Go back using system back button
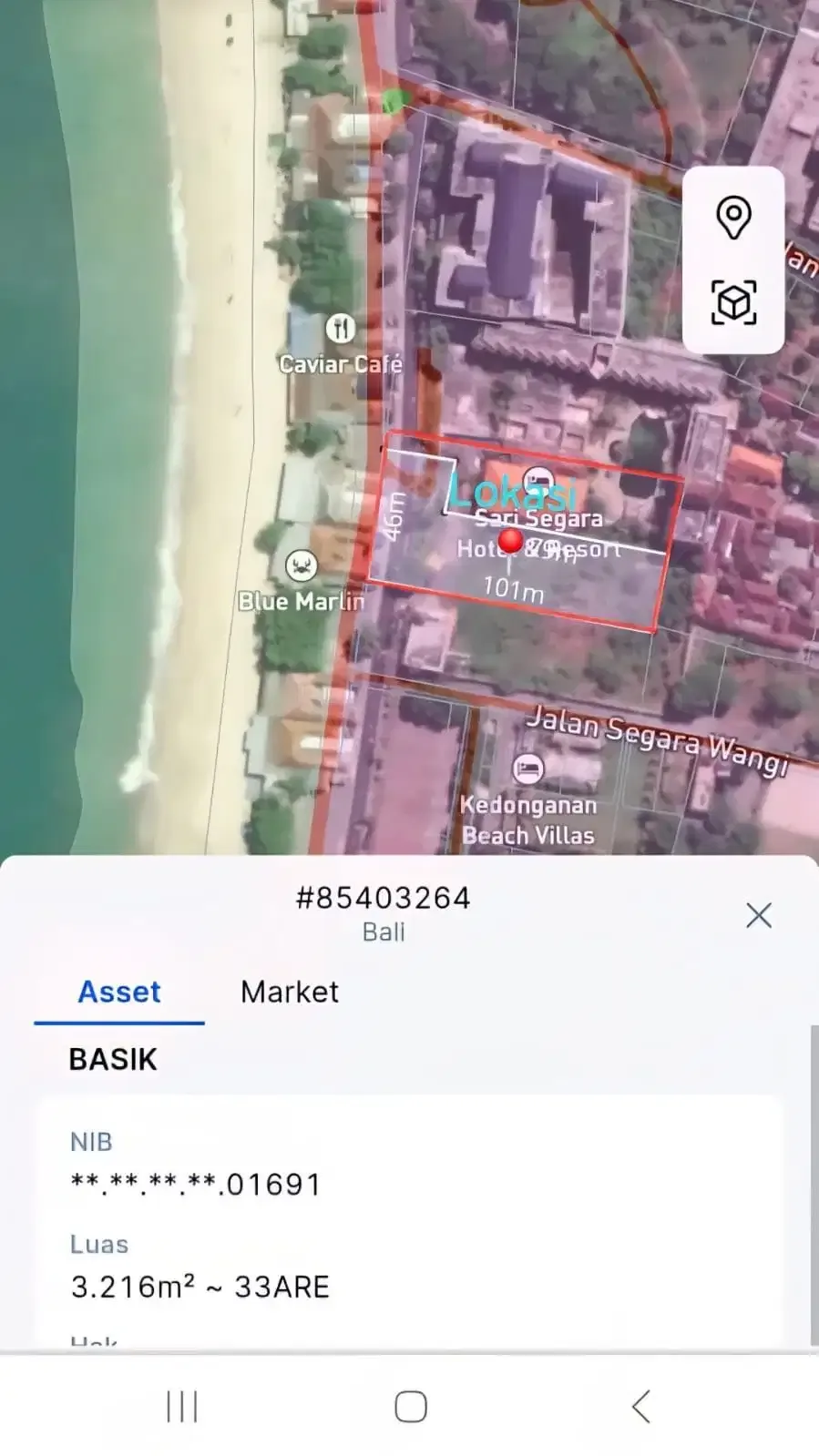 click(641, 1406)
